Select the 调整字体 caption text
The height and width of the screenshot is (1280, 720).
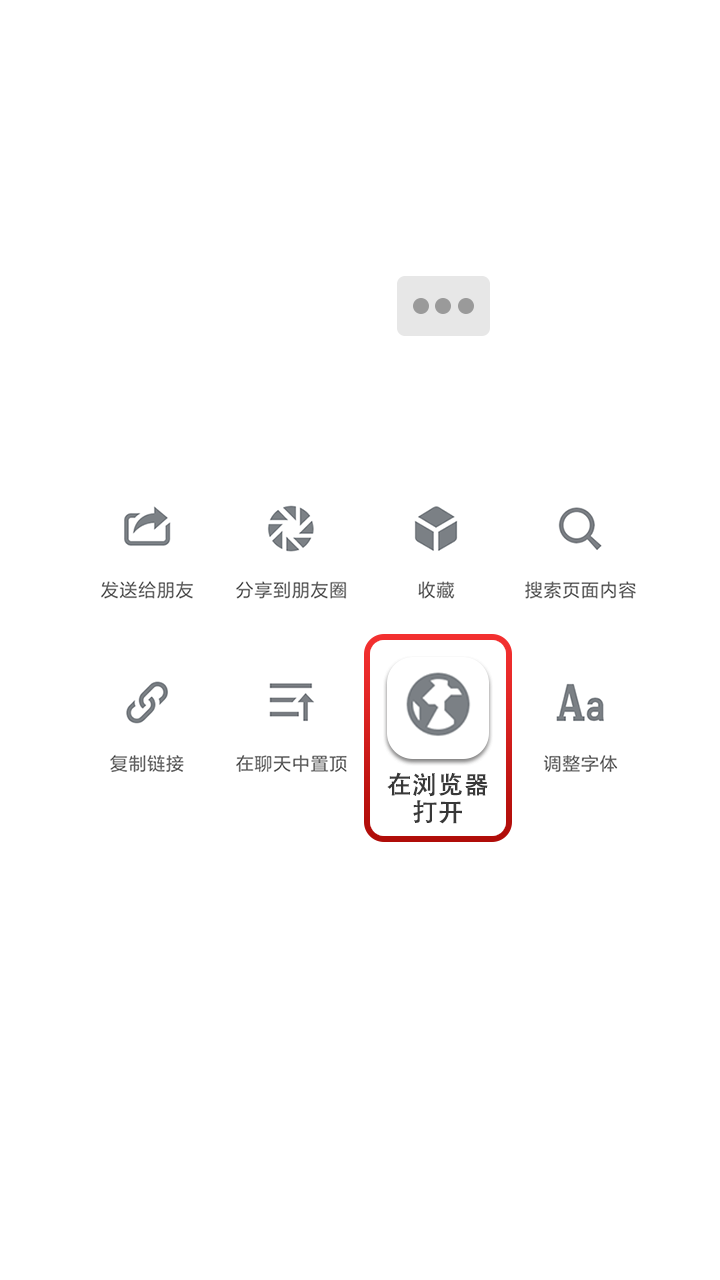point(580,762)
